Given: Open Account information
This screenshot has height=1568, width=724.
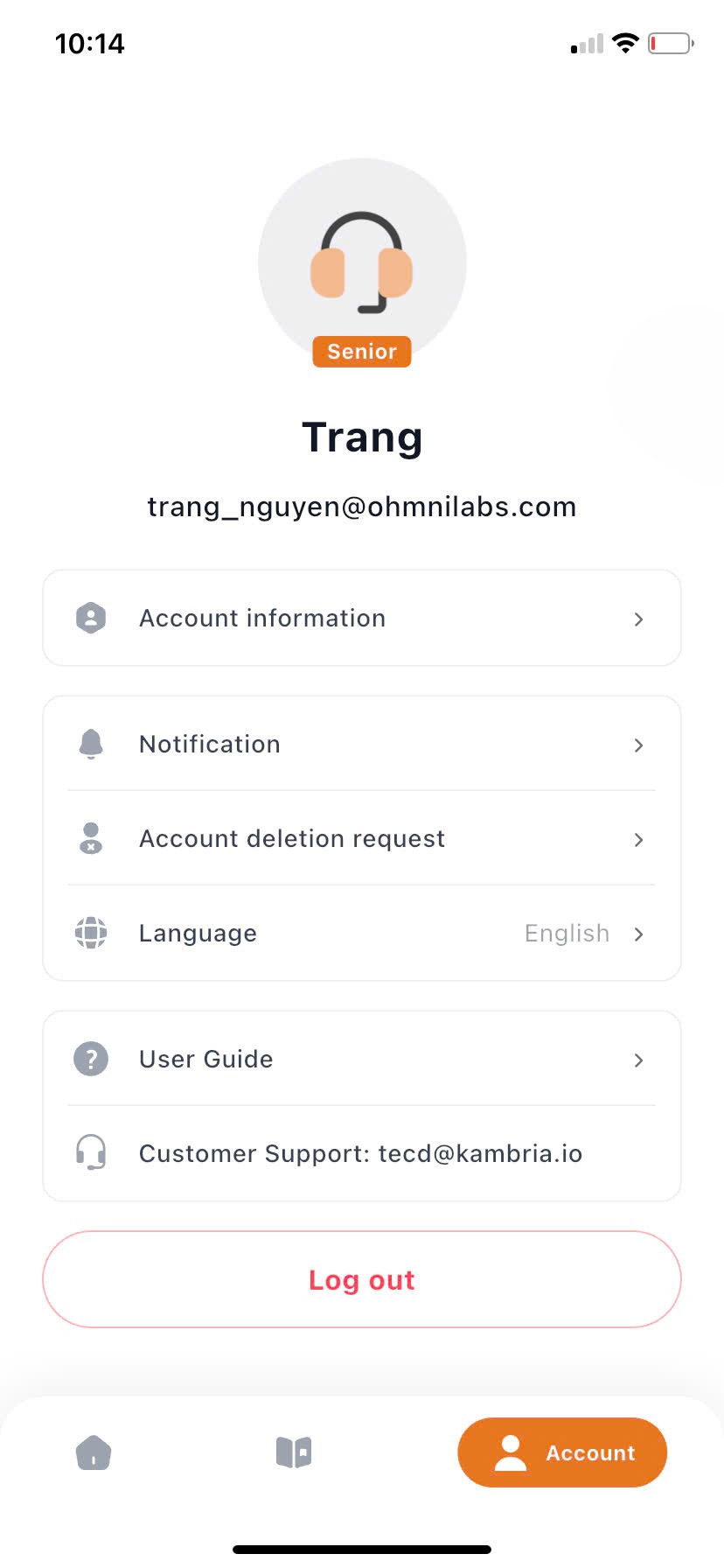Looking at the screenshot, I should click(362, 619).
